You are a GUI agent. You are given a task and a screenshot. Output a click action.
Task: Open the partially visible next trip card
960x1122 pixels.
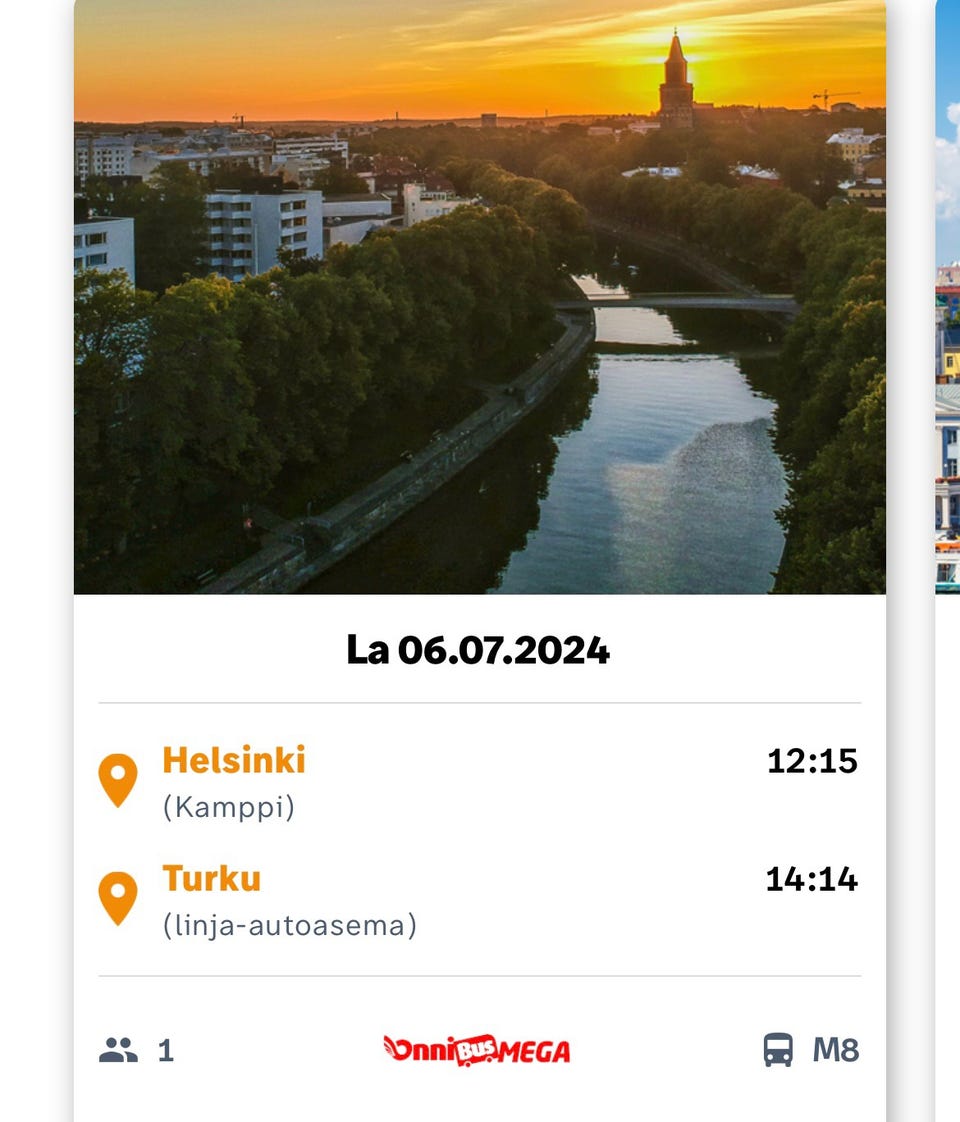pos(948,400)
